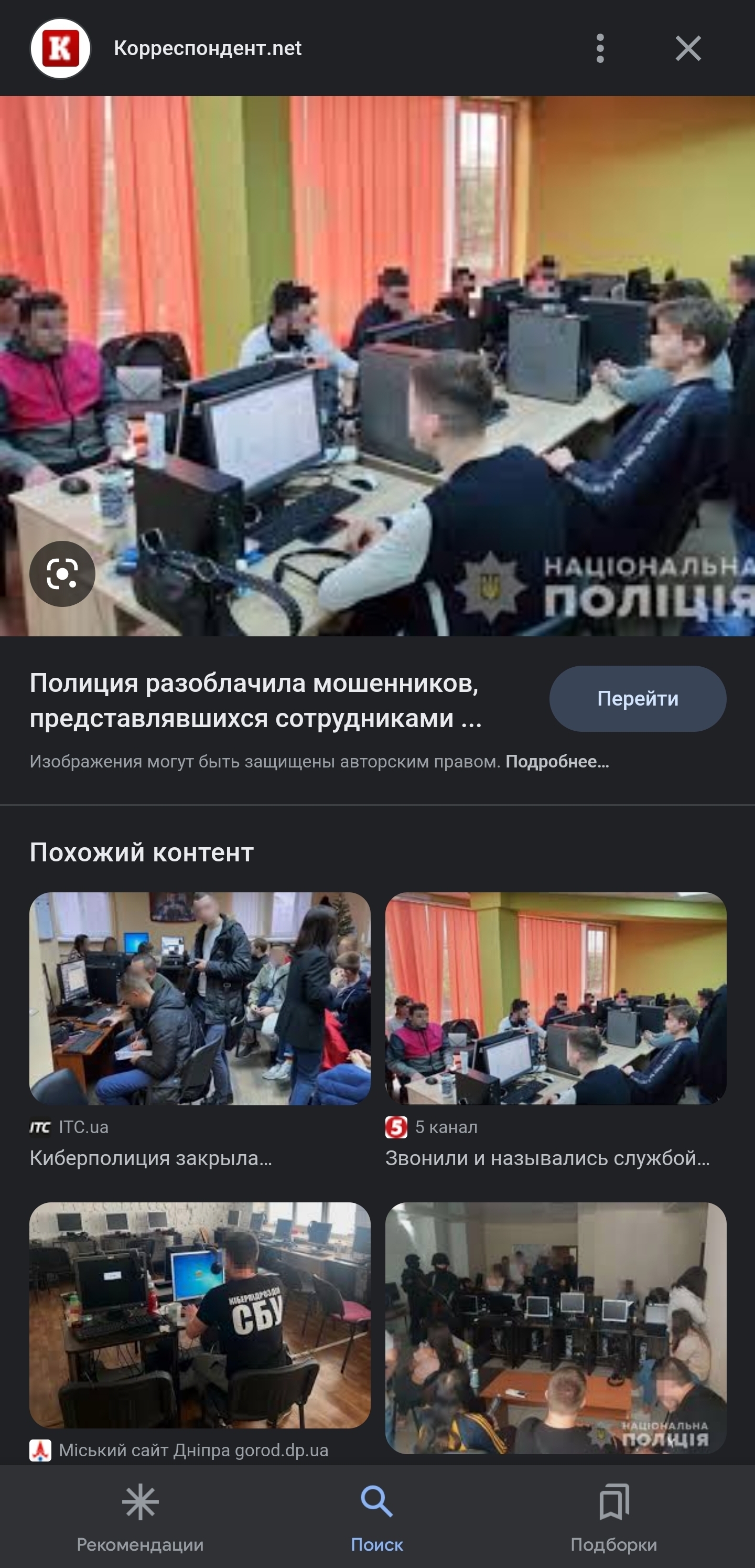
Task: Close the image viewer
Action: click(688, 48)
